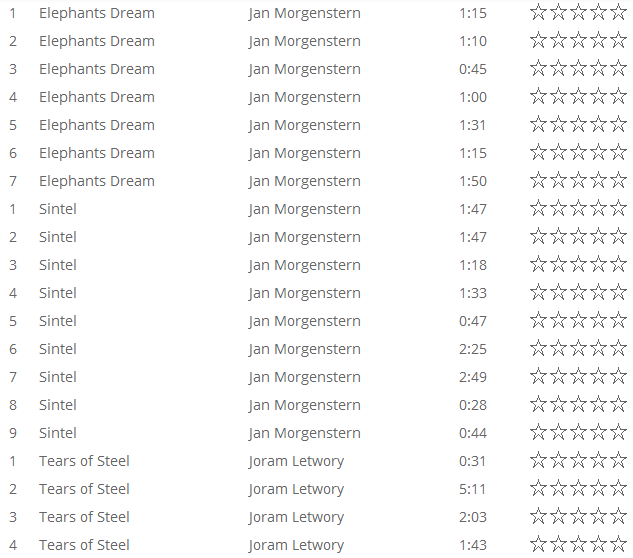Select Tears of Steel track 3

pos(84,517)
